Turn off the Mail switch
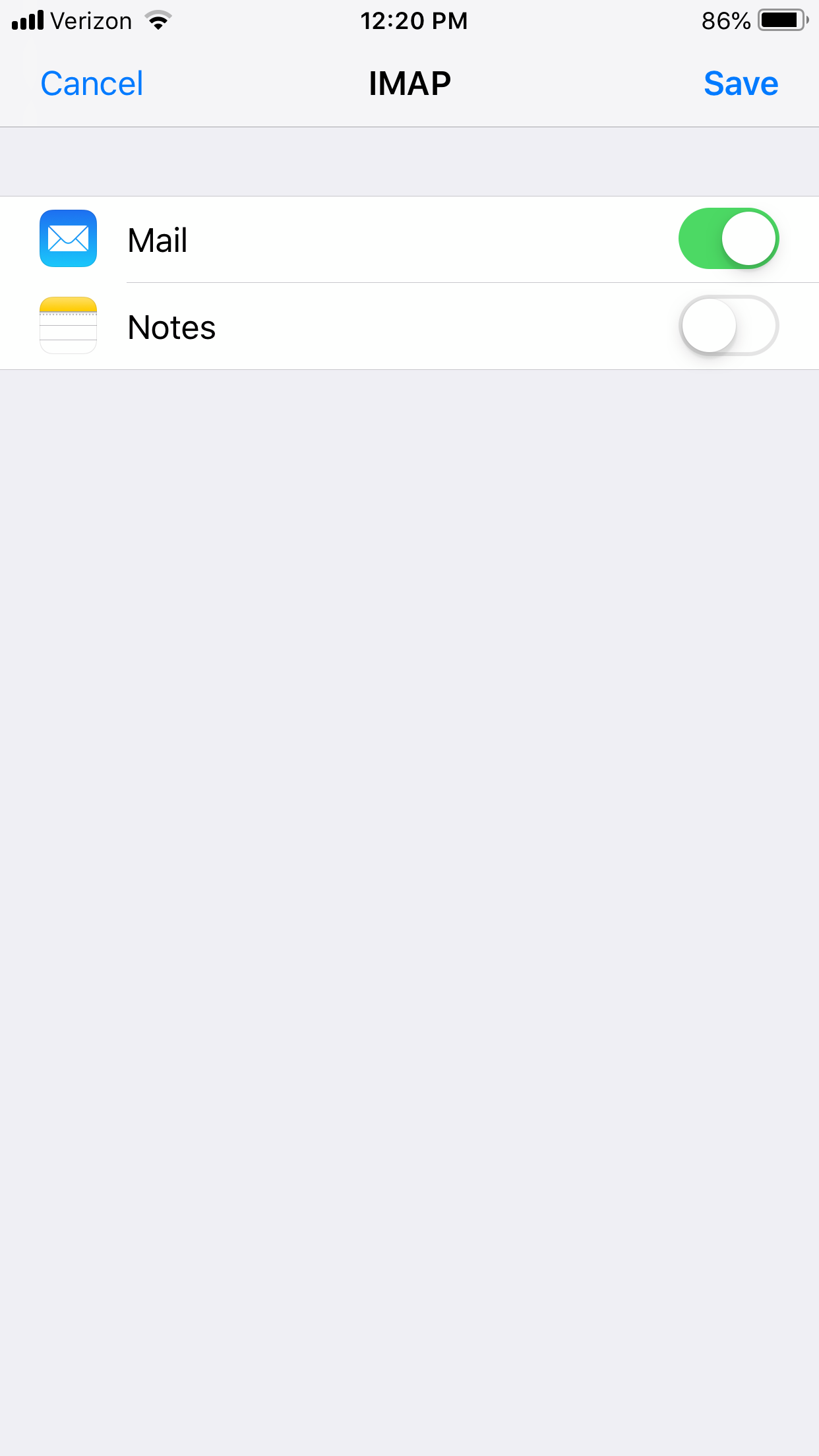819x1456 pixels. point(729,239)
